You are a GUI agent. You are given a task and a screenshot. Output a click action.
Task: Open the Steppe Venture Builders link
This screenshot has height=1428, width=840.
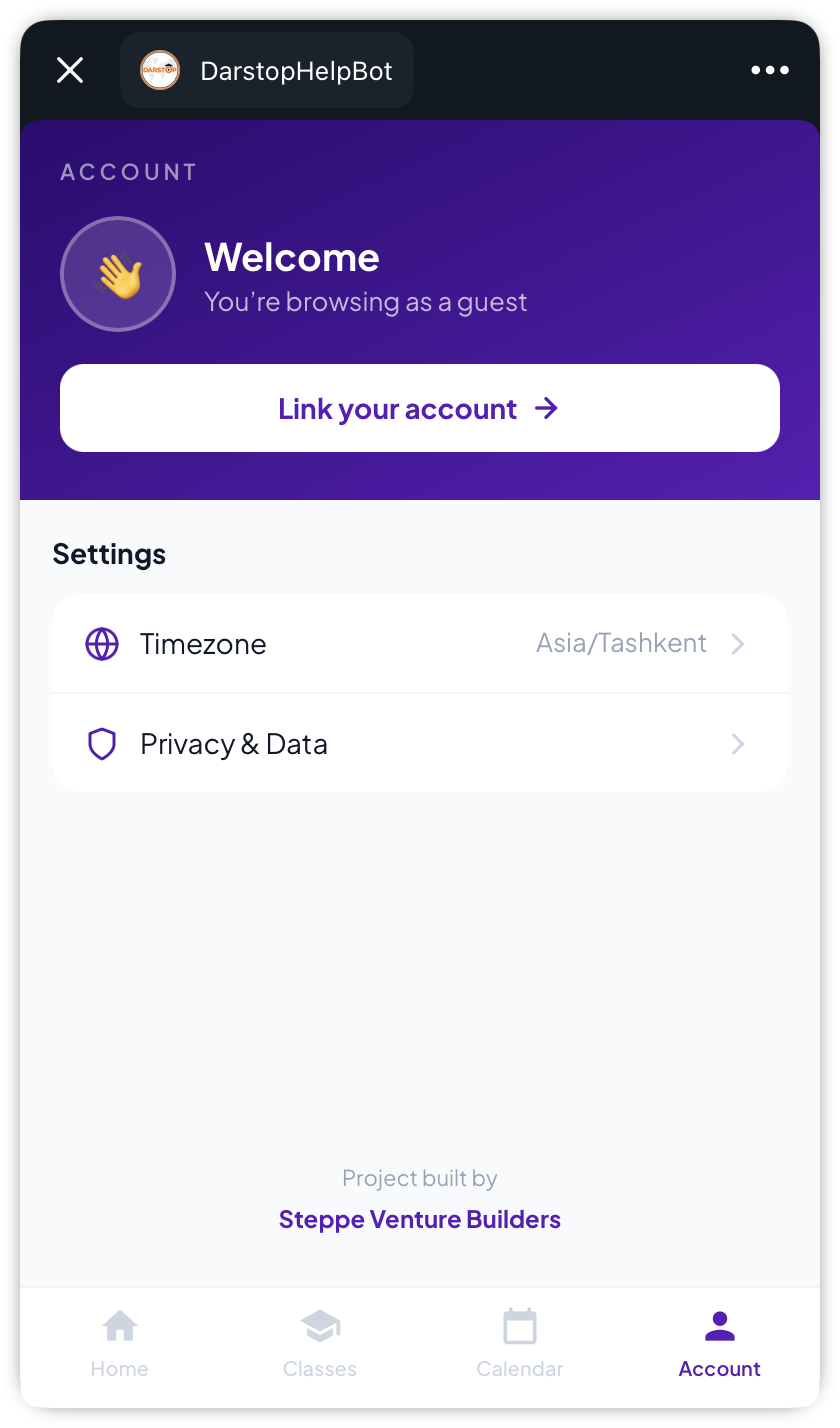click(420, 1219)
